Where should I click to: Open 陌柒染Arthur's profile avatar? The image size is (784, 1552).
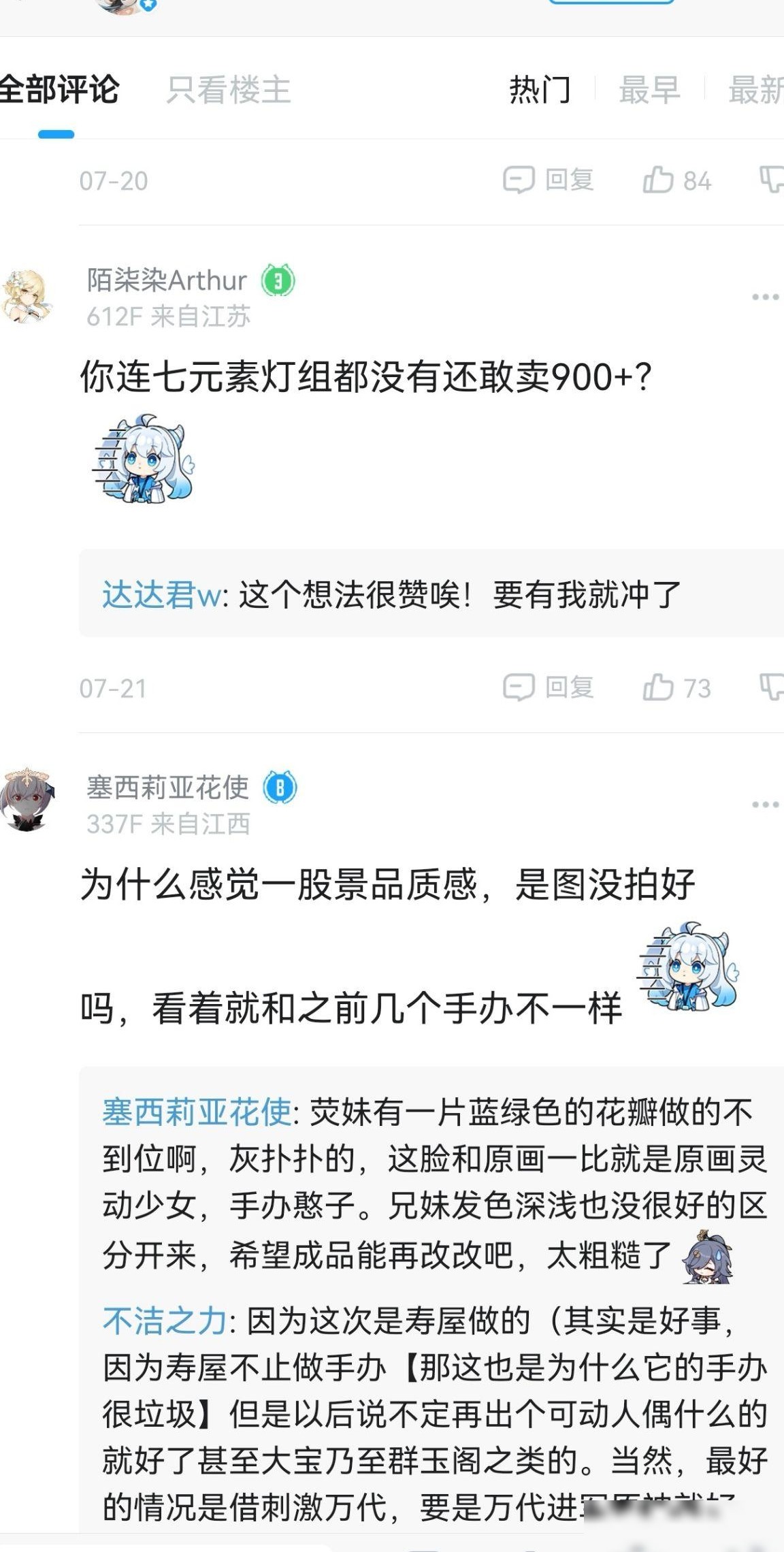[26, 297]
